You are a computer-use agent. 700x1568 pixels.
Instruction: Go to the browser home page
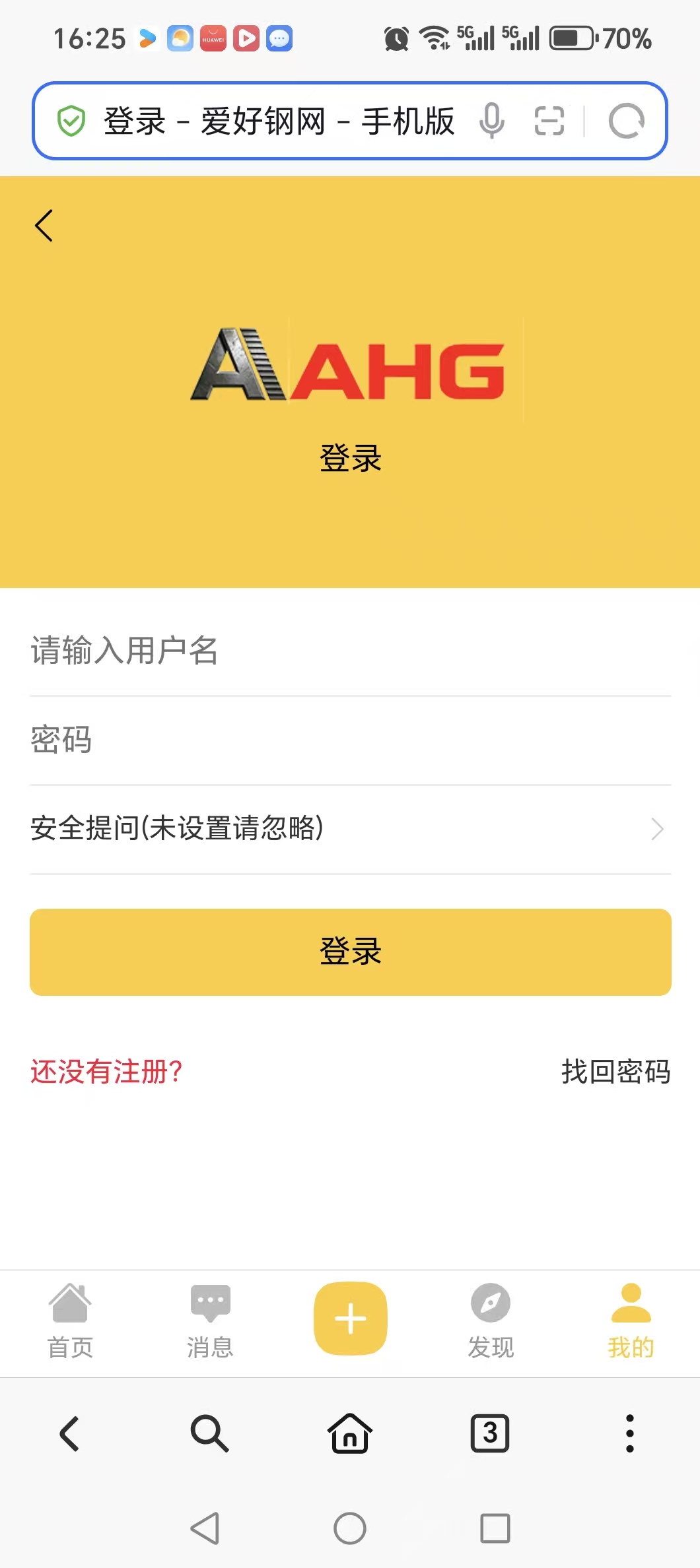point(350,1433)
